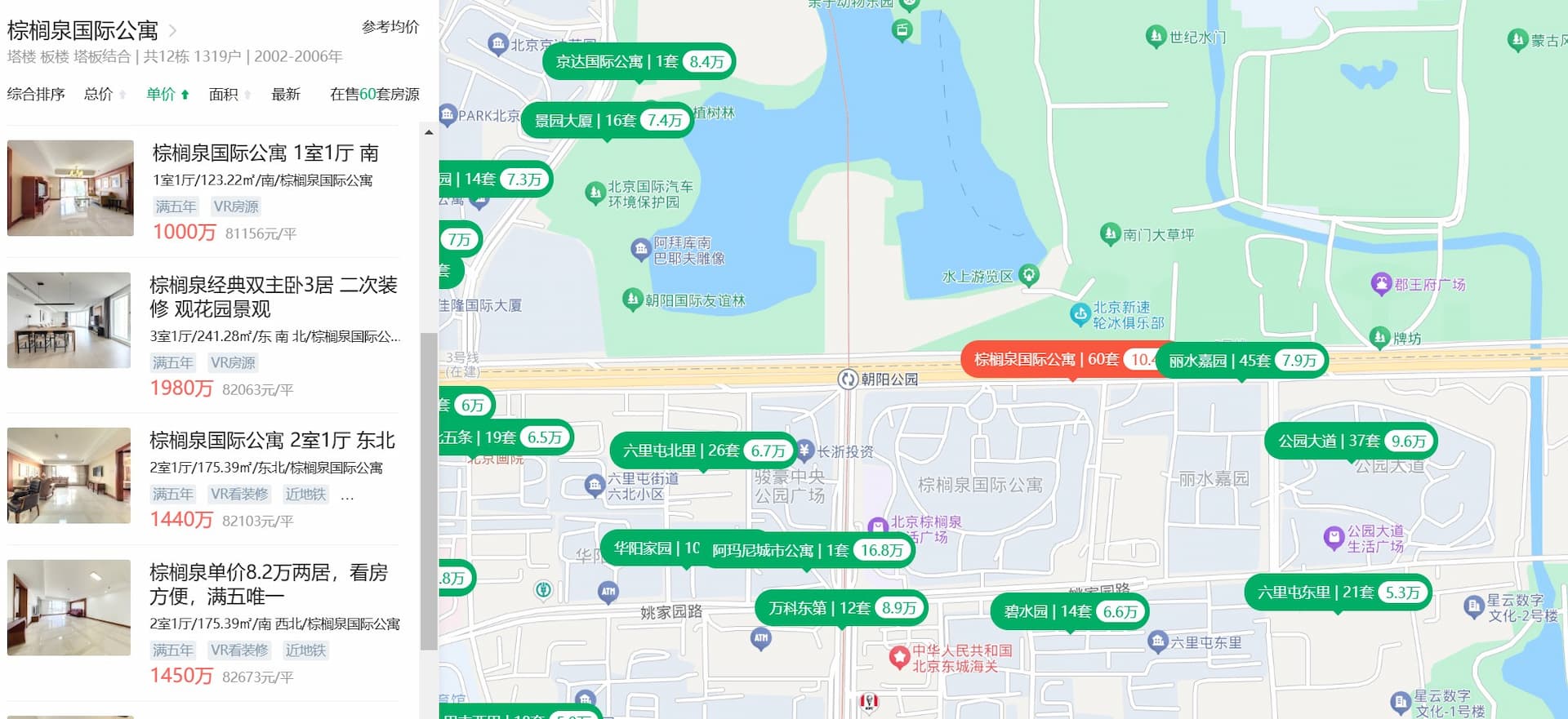
Task: Open listing 棕榈泉单价8.2万两居
Action: coord(269,584)
